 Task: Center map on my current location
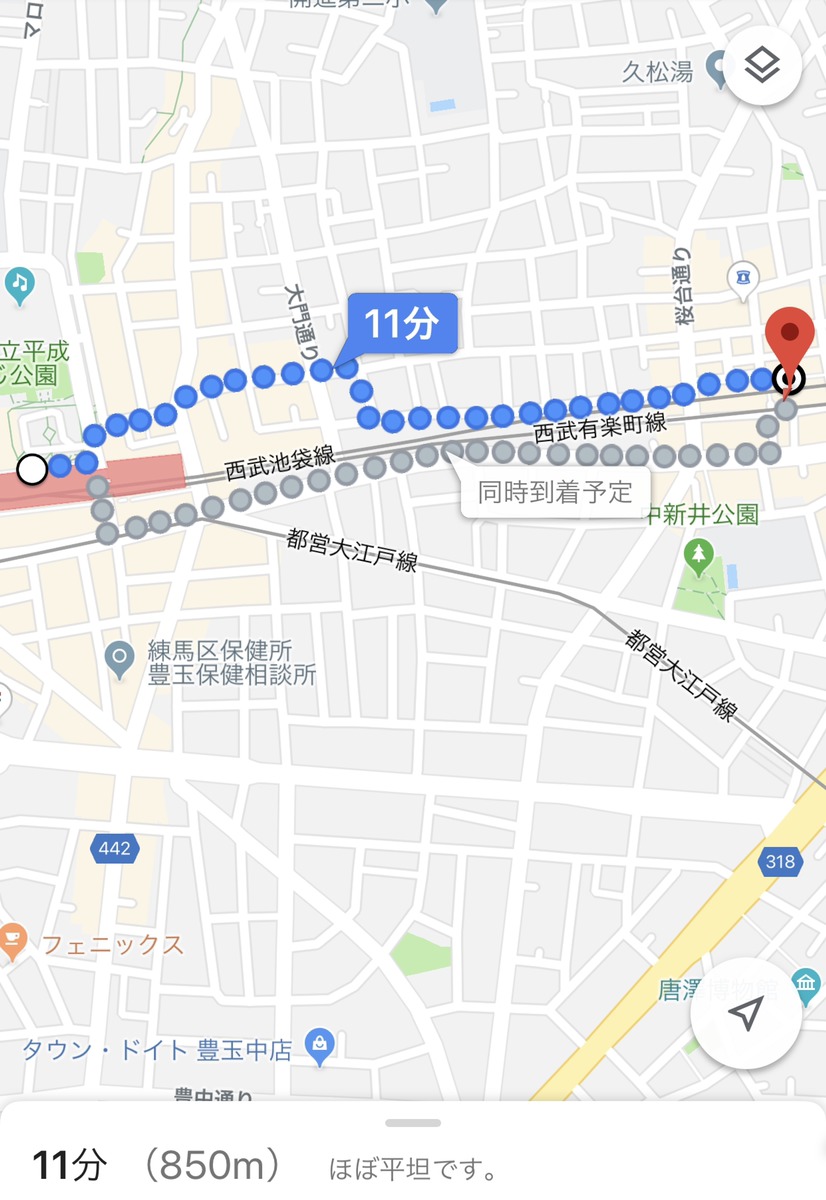point(745,1014)
